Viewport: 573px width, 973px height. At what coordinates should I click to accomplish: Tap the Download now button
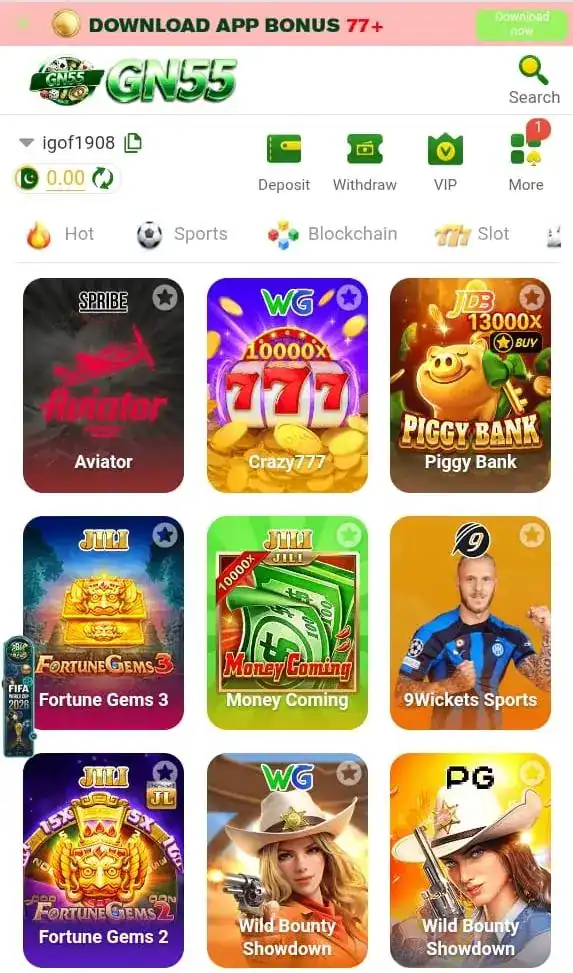point(521,24)
